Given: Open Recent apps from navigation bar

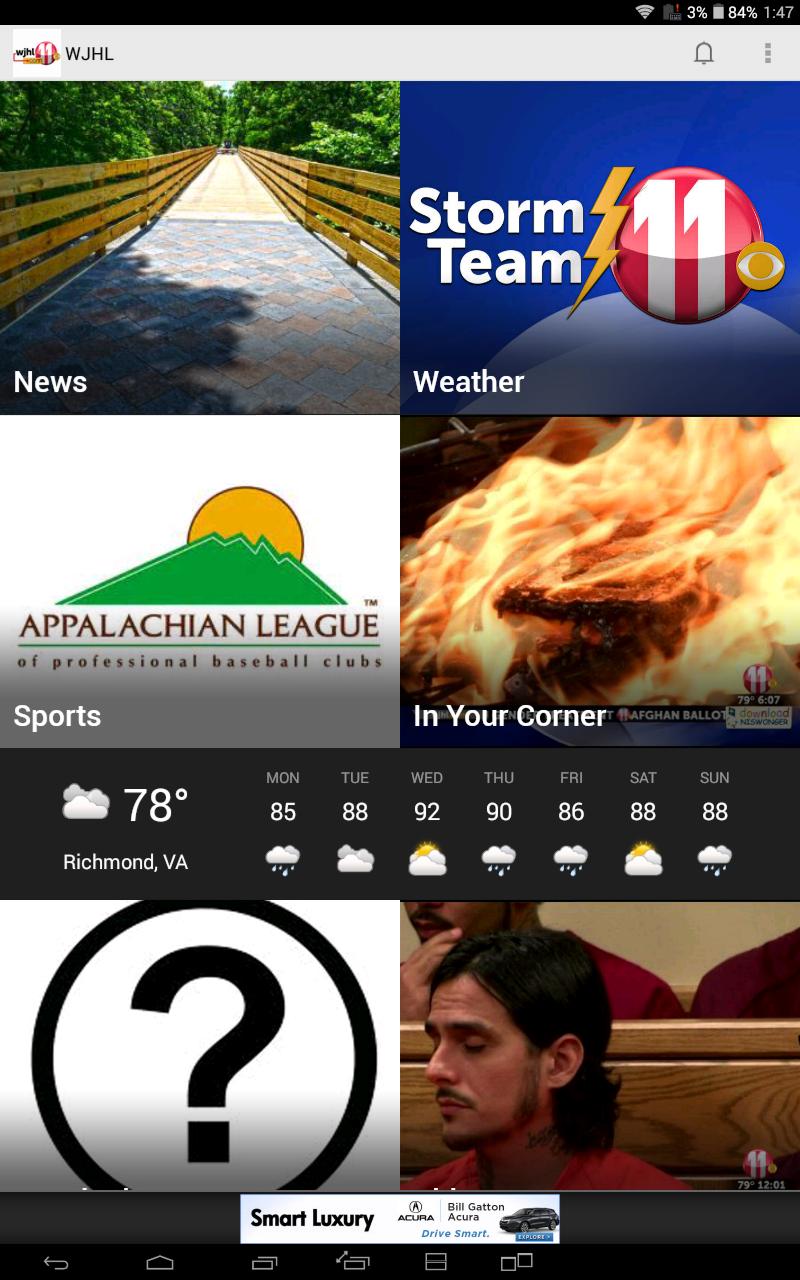Looking at the screenshot, I should click(x=262, y=1264).
